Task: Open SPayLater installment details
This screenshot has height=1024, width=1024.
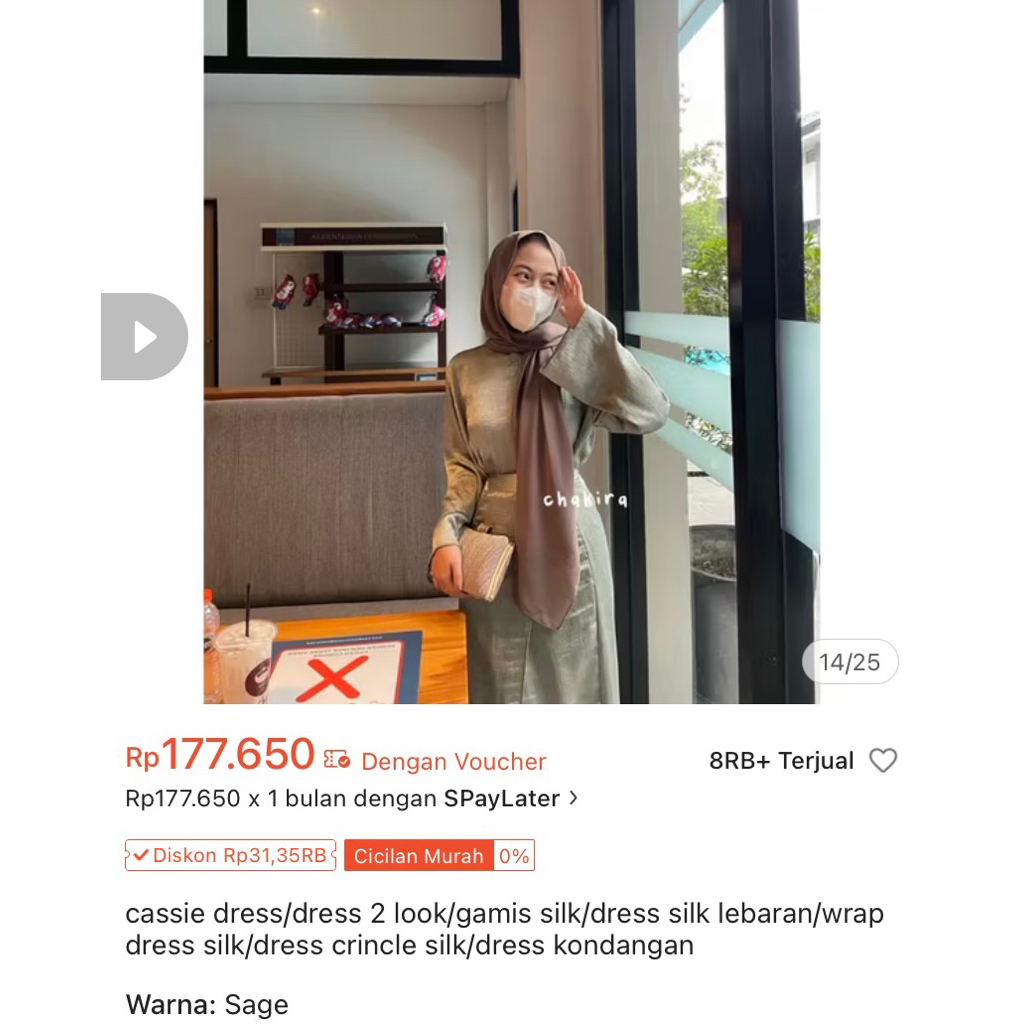Action: tap(352, 798)
